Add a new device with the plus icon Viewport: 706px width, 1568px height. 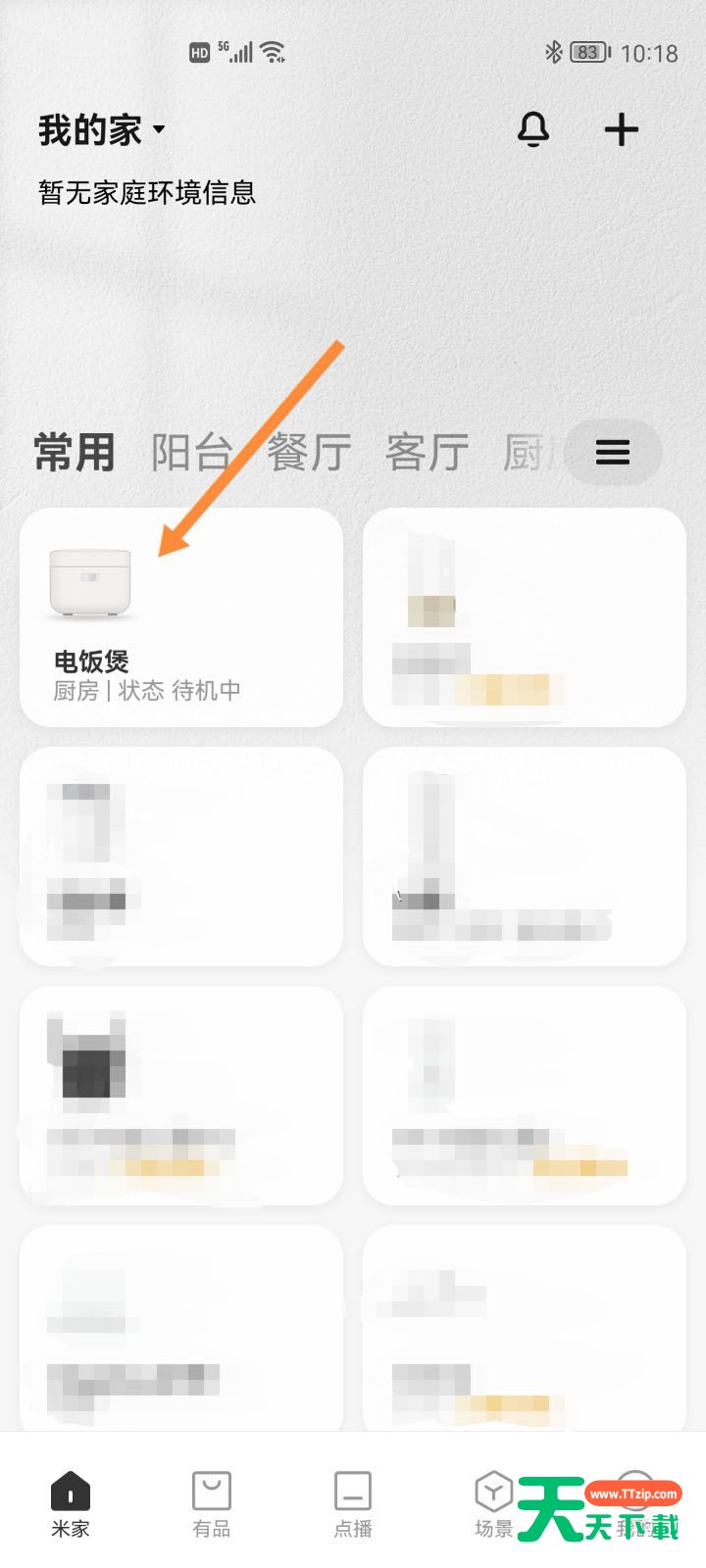[x=622, y=129]
